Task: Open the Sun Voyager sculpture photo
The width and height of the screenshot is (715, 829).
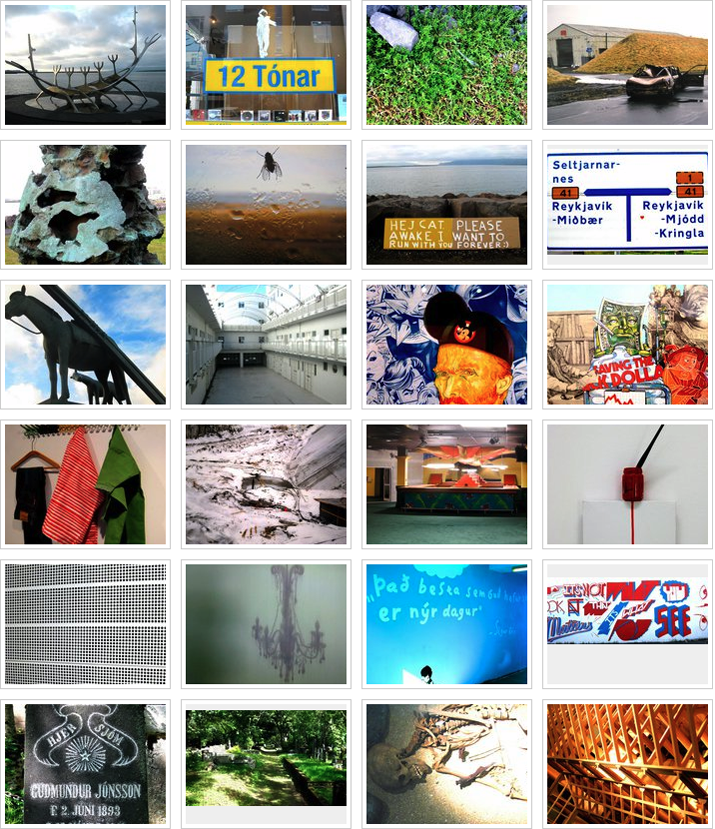Action: click(x=85, y=65)
